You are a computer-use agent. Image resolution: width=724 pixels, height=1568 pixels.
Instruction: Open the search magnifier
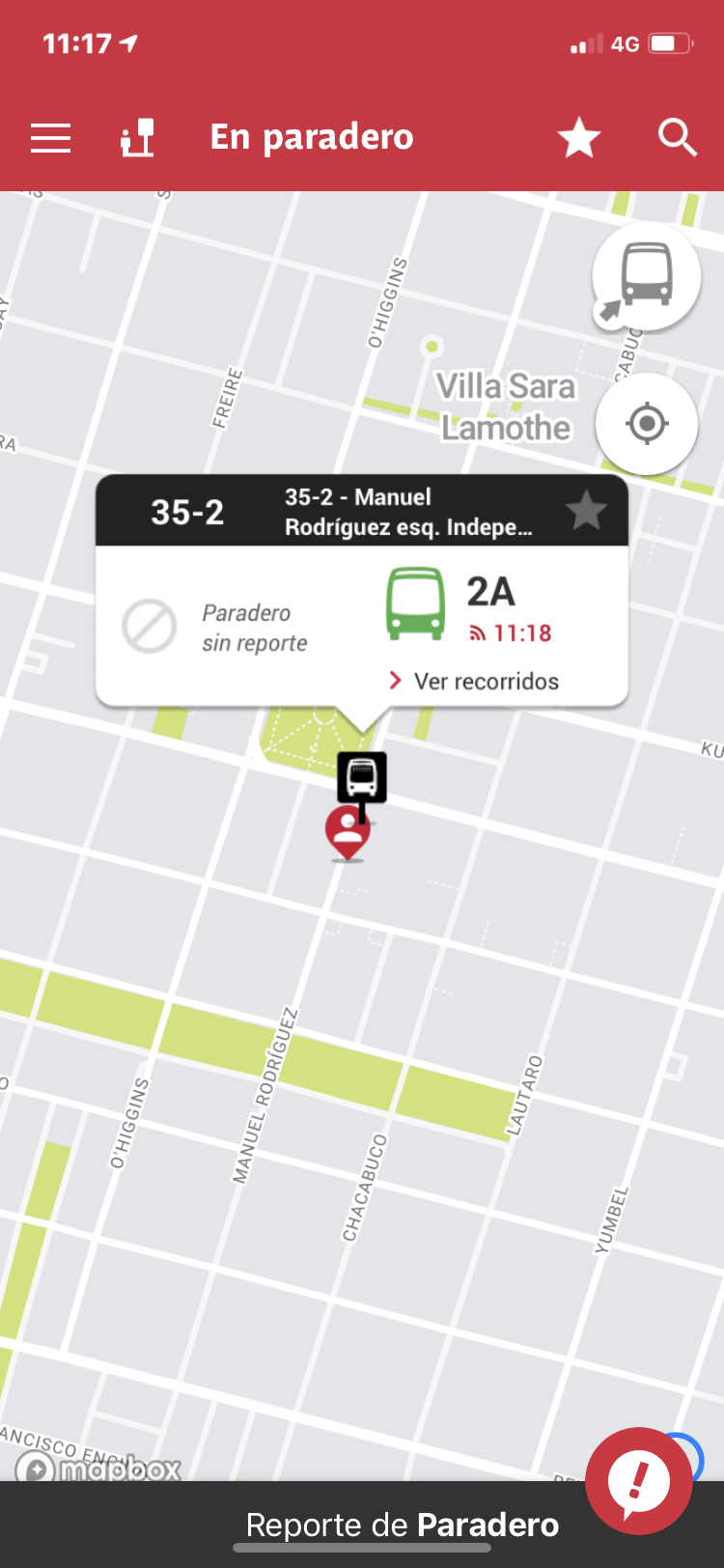click(677, 138)
